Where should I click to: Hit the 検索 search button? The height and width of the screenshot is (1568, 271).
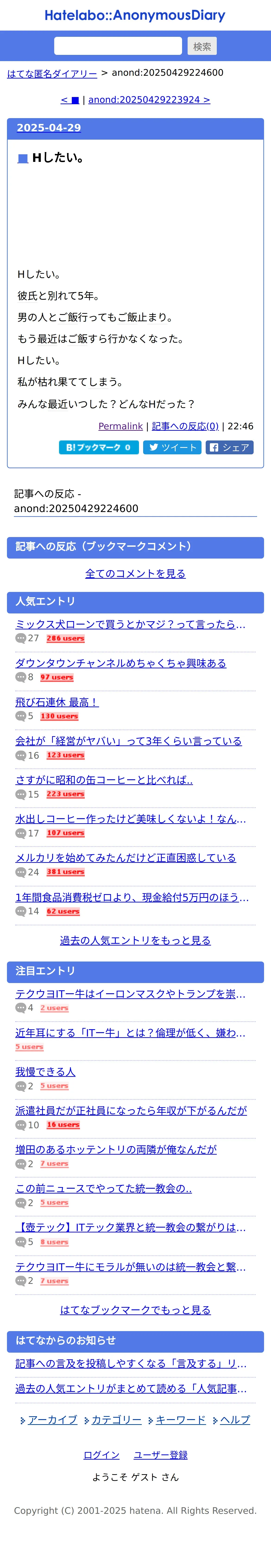pyautogui.click(x=202, y=46)
